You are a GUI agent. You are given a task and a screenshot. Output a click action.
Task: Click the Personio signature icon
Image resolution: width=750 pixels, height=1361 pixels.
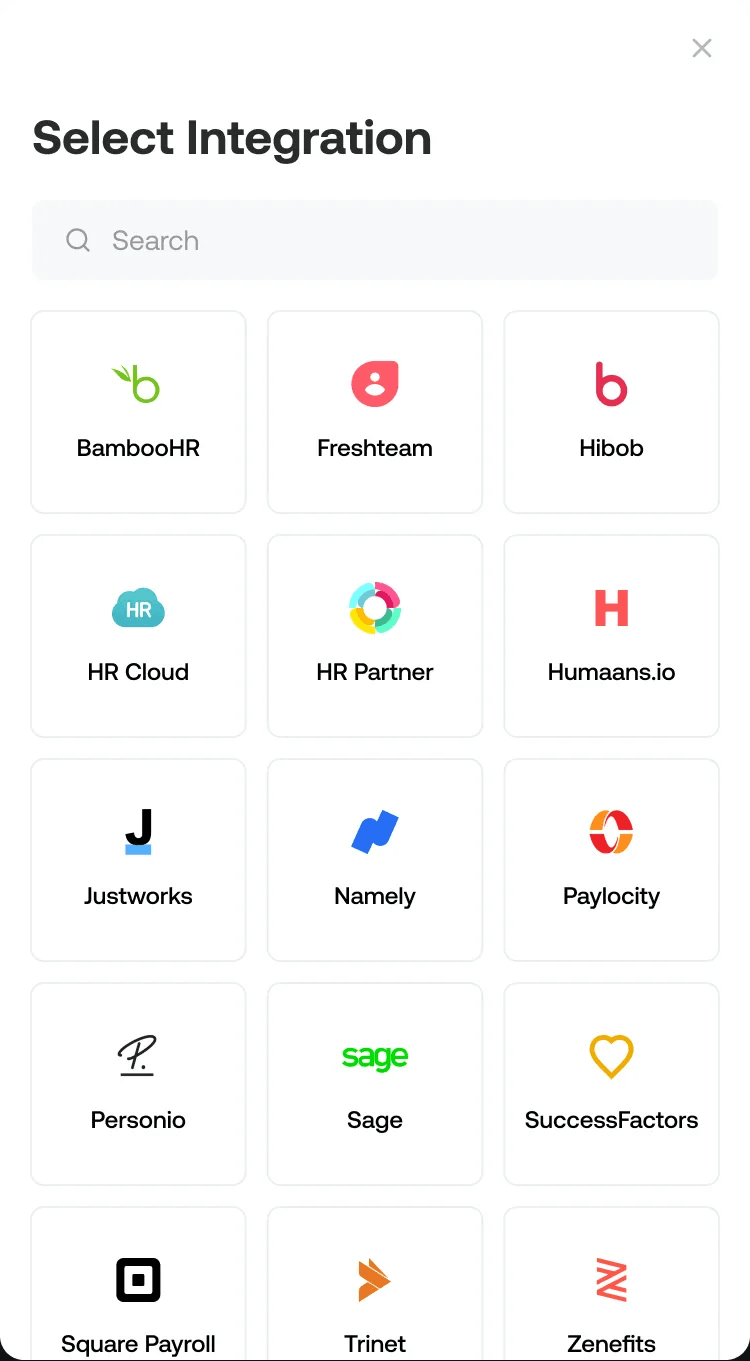[x=138, y=1055]
